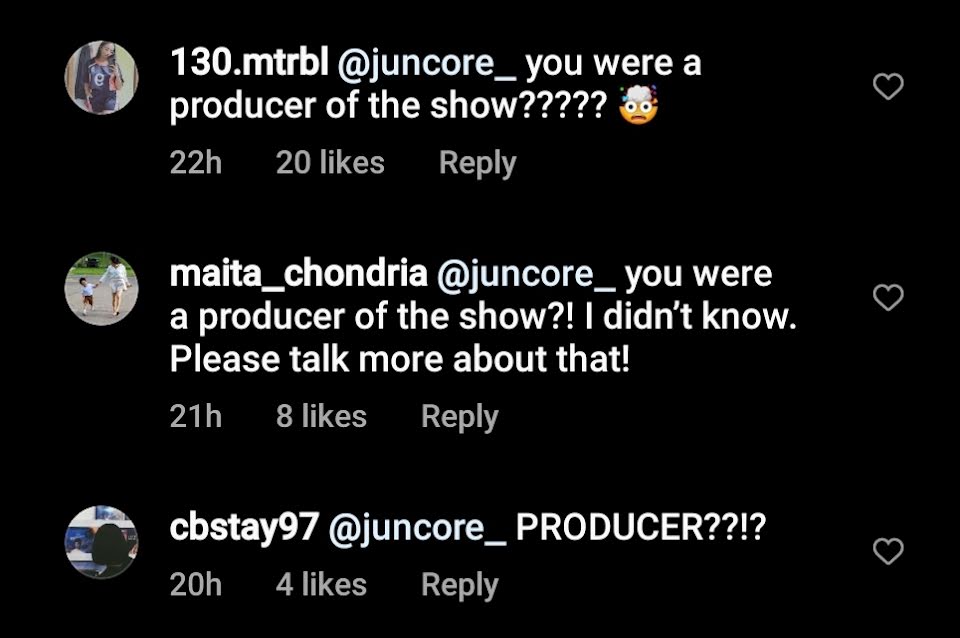Viewport: 960px width, 638px height.
Task: View the 4 likes on cbstay97's comment
Action: point(321,585)
